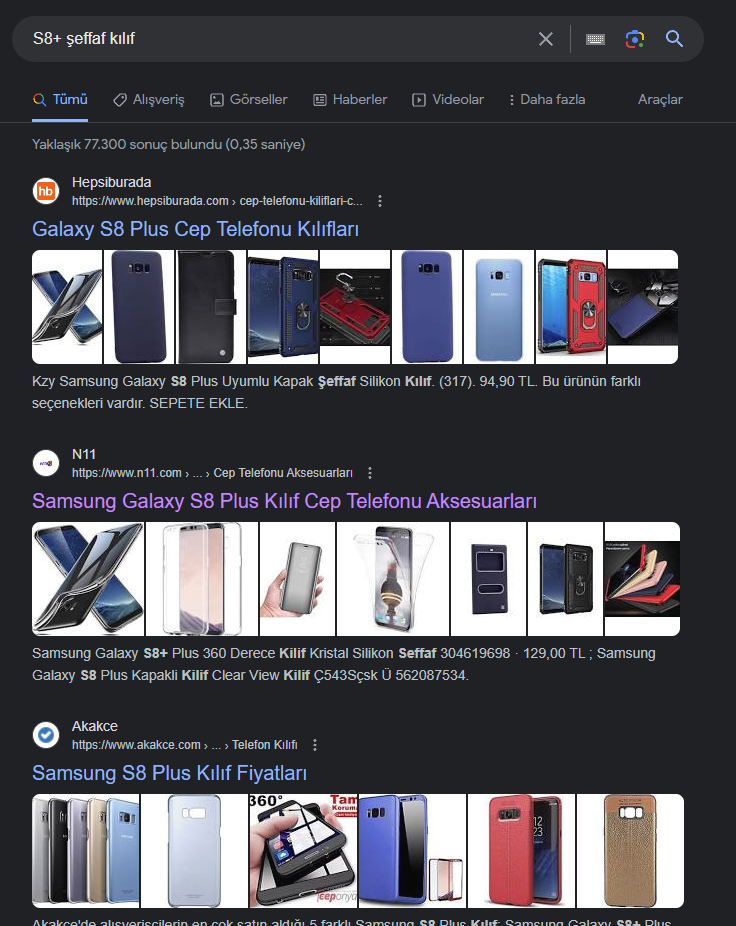736x926 pixels.
Task: Open Araçlar search tools
Action: pyautogui.click(x=660, y=100)
